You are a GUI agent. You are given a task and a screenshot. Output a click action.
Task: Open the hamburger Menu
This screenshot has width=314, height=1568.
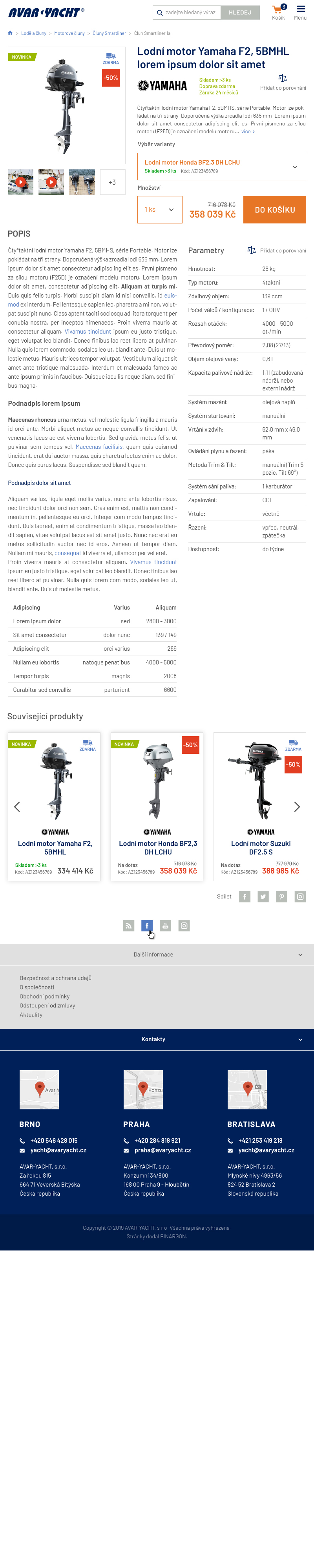coord(301,12)
